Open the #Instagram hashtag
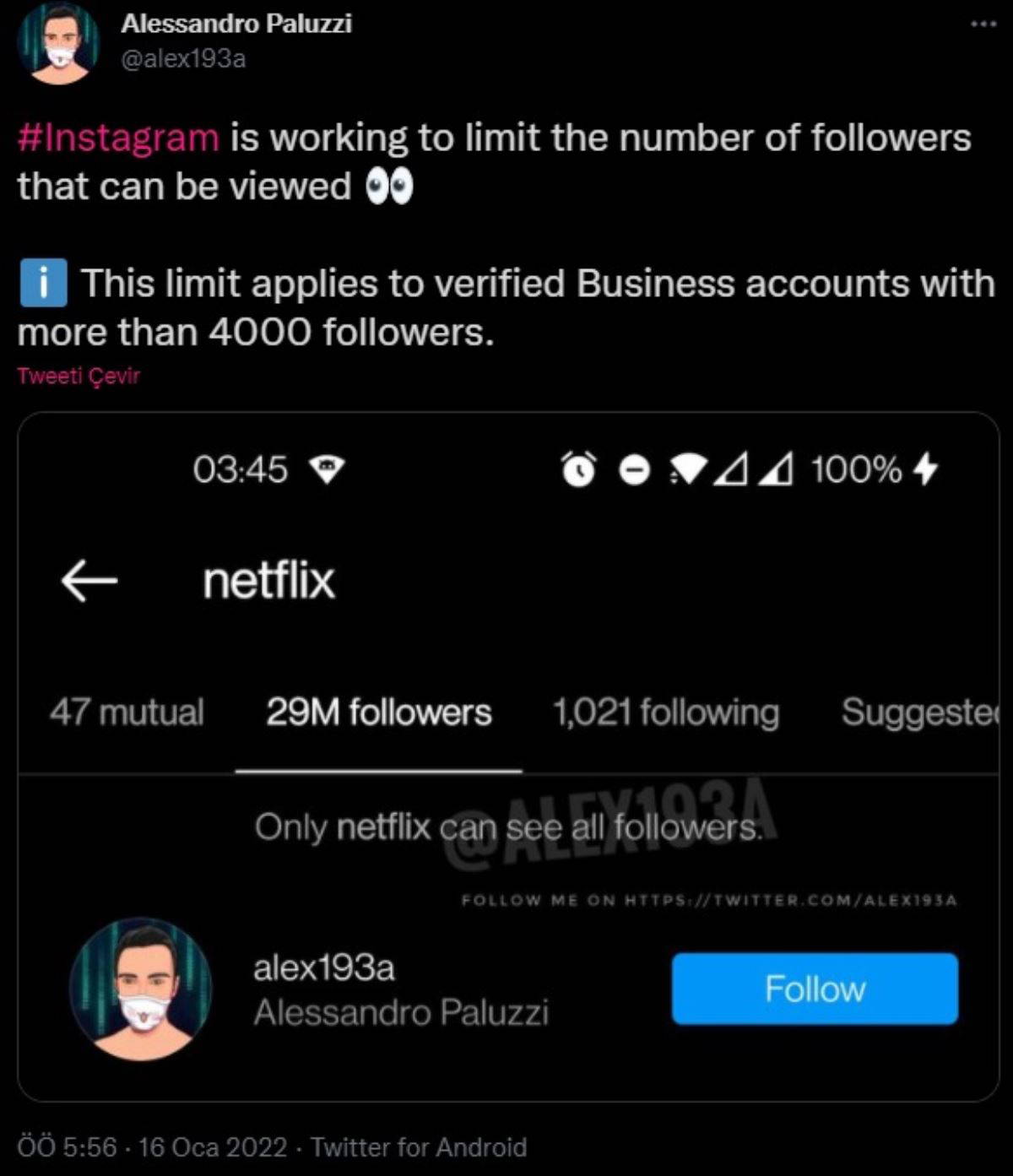 [x=118, y=138]
